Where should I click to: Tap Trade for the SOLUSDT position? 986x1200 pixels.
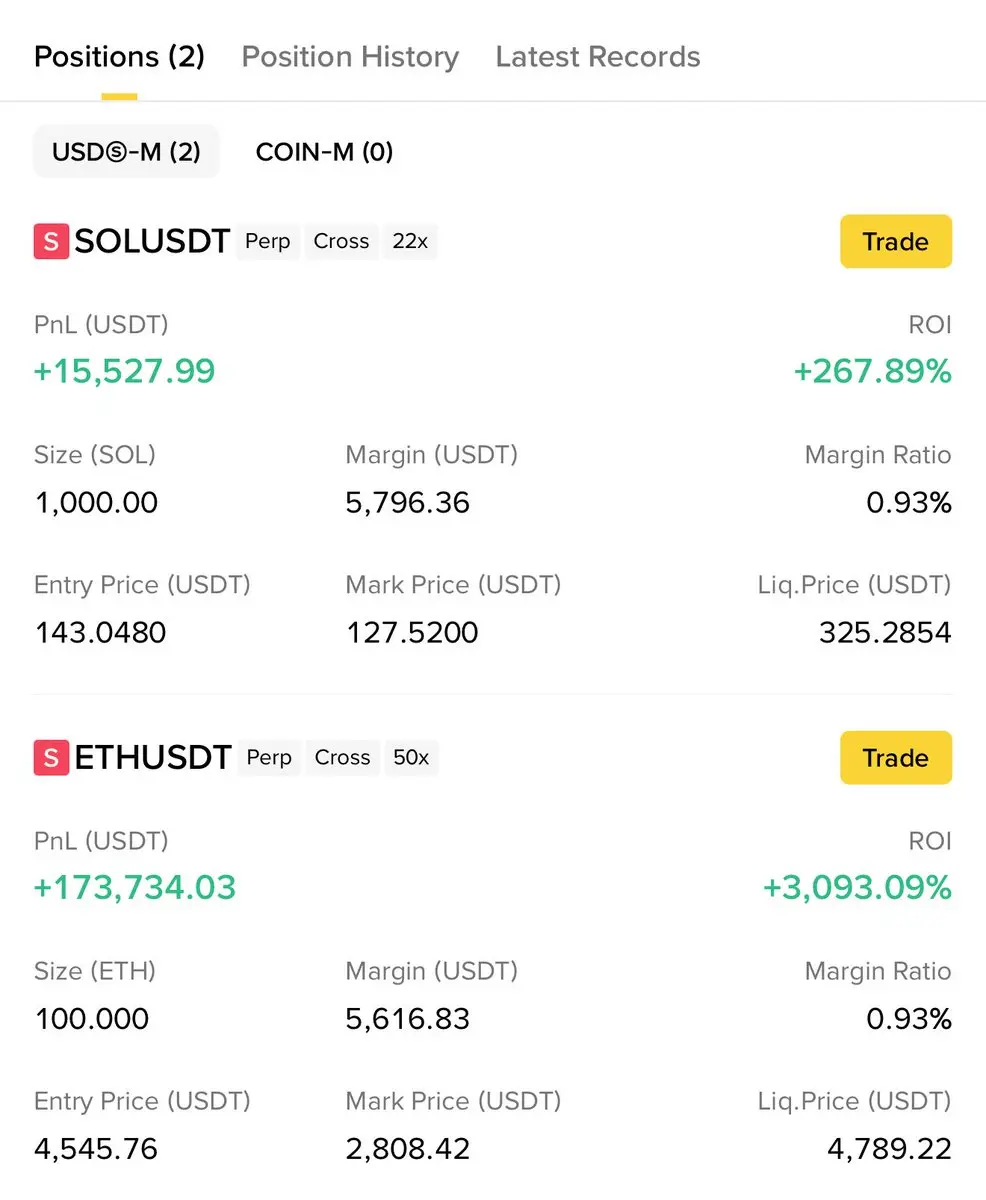click(x=895, y=242)
